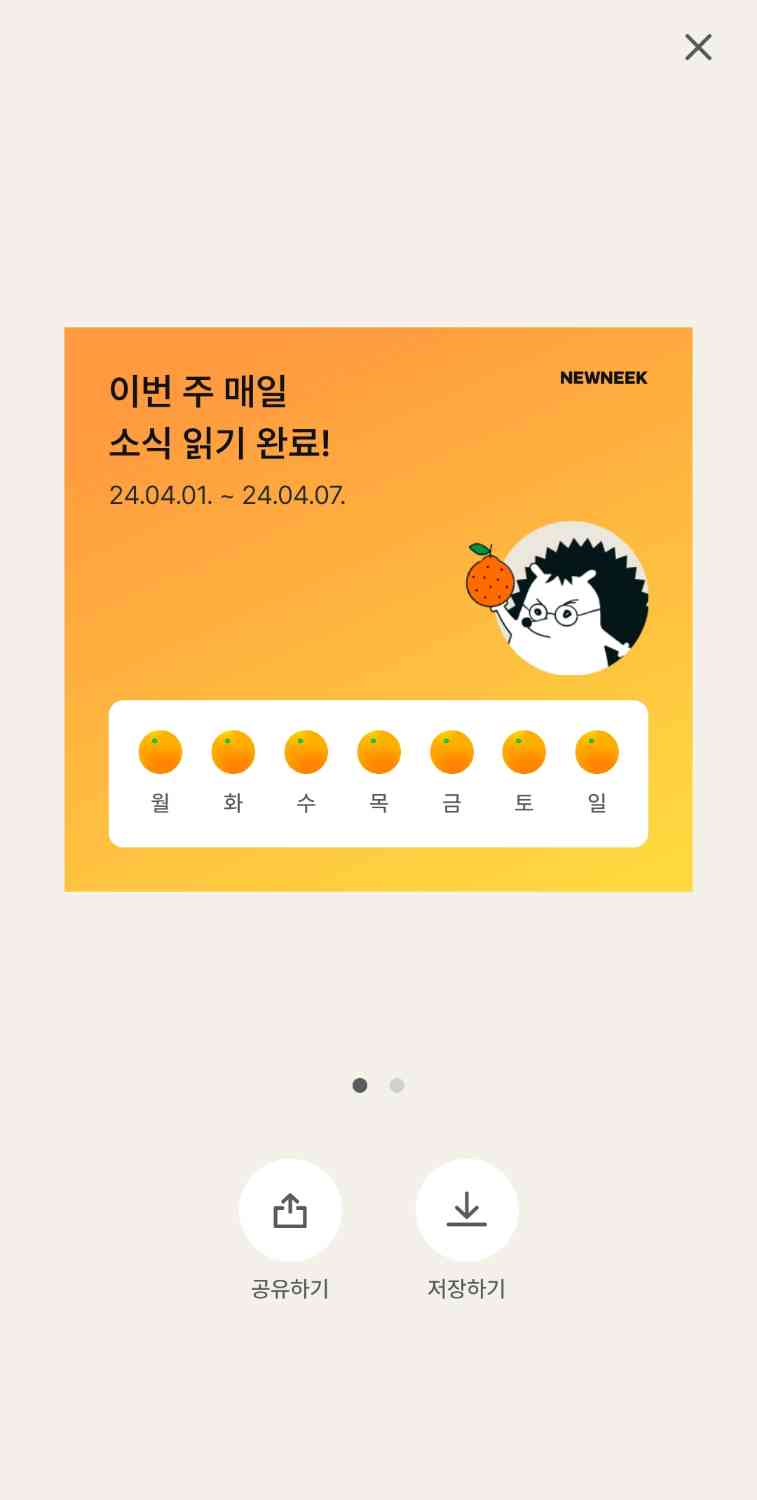This screenshot has width=757, height=1500.
Task: Click the 공유하기 button label
Action: [x=290, y=1289]
